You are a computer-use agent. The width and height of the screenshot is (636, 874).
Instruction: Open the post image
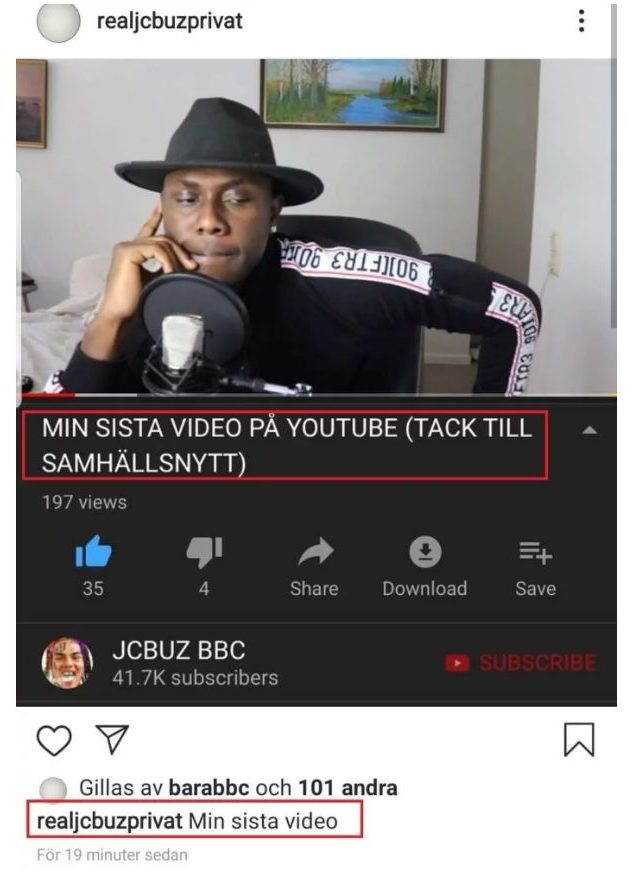pyautogui.click(x=316, y=380)
